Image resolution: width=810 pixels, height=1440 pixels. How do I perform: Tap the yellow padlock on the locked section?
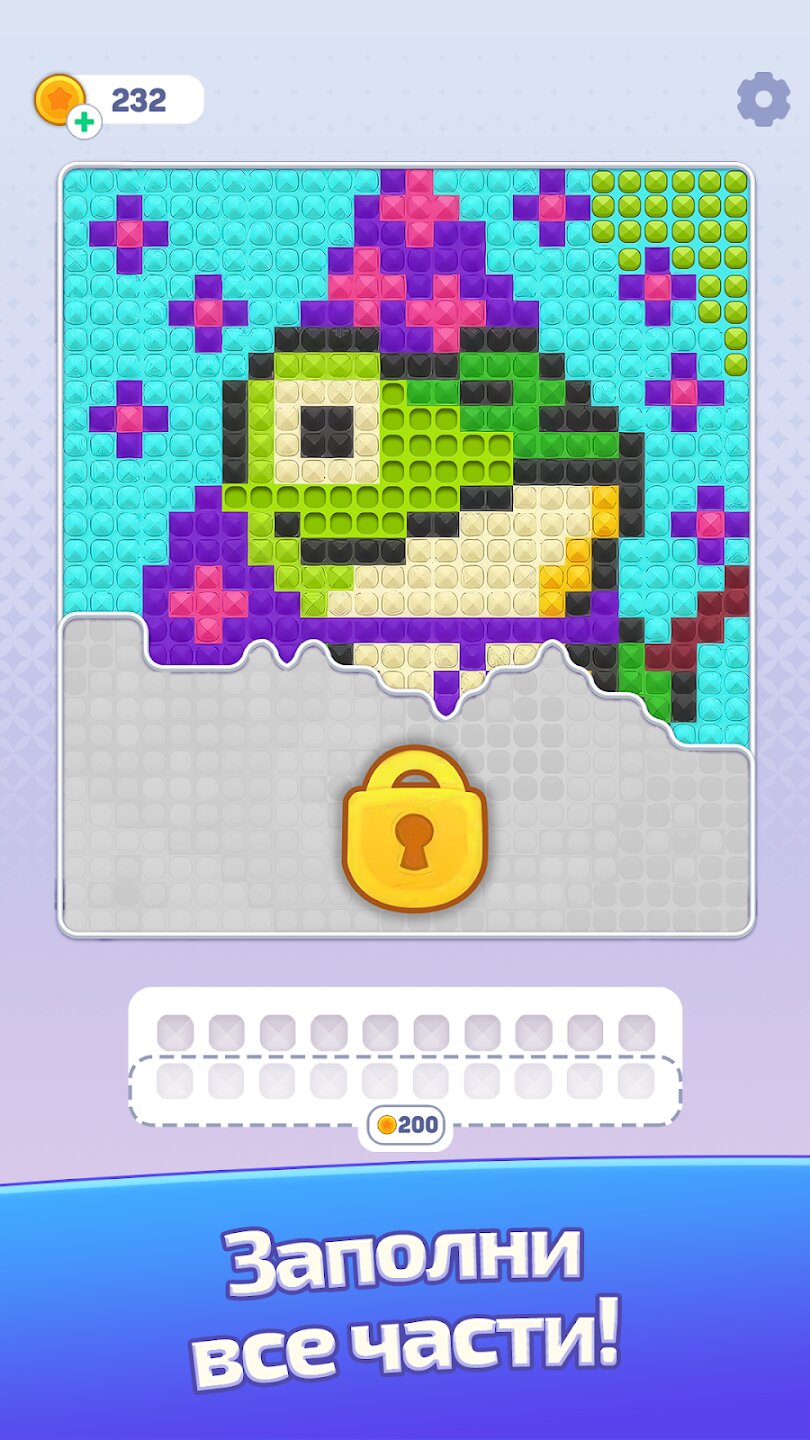(413, 828)
